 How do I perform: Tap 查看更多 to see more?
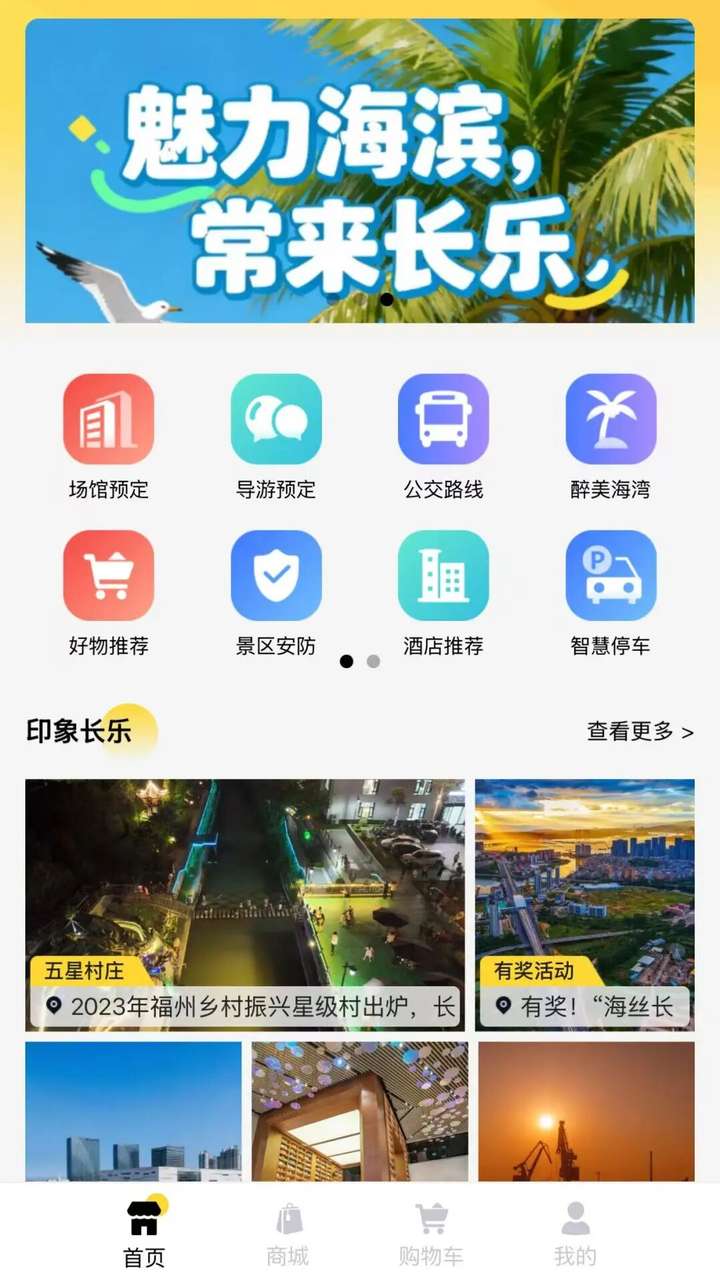(x=640, y=732)
